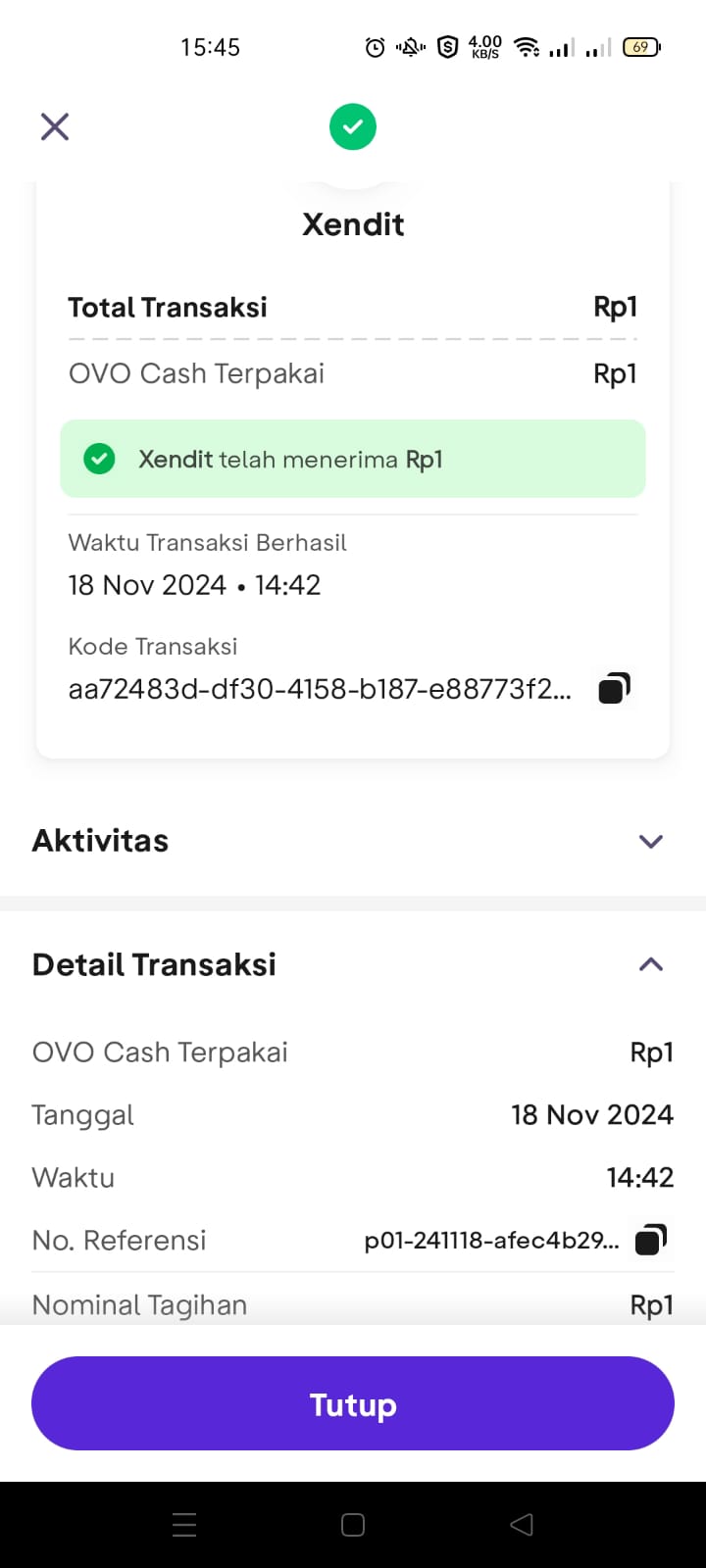The height and width of the screenshot is (1568, 706).
Task: Tap the Tutup button
Action: (x=353, y=1403)
